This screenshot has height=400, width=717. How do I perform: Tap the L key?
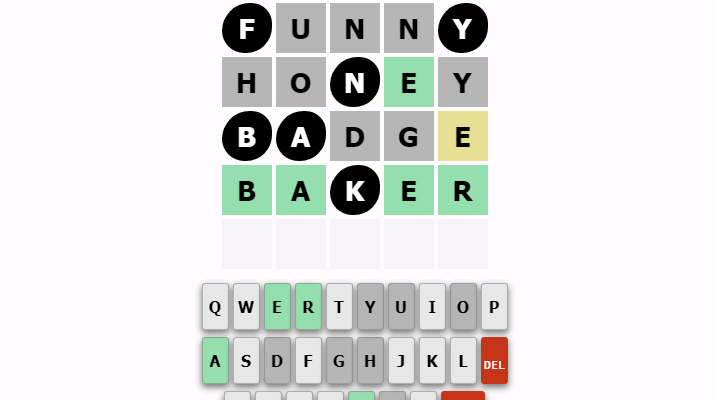point(463,361)
